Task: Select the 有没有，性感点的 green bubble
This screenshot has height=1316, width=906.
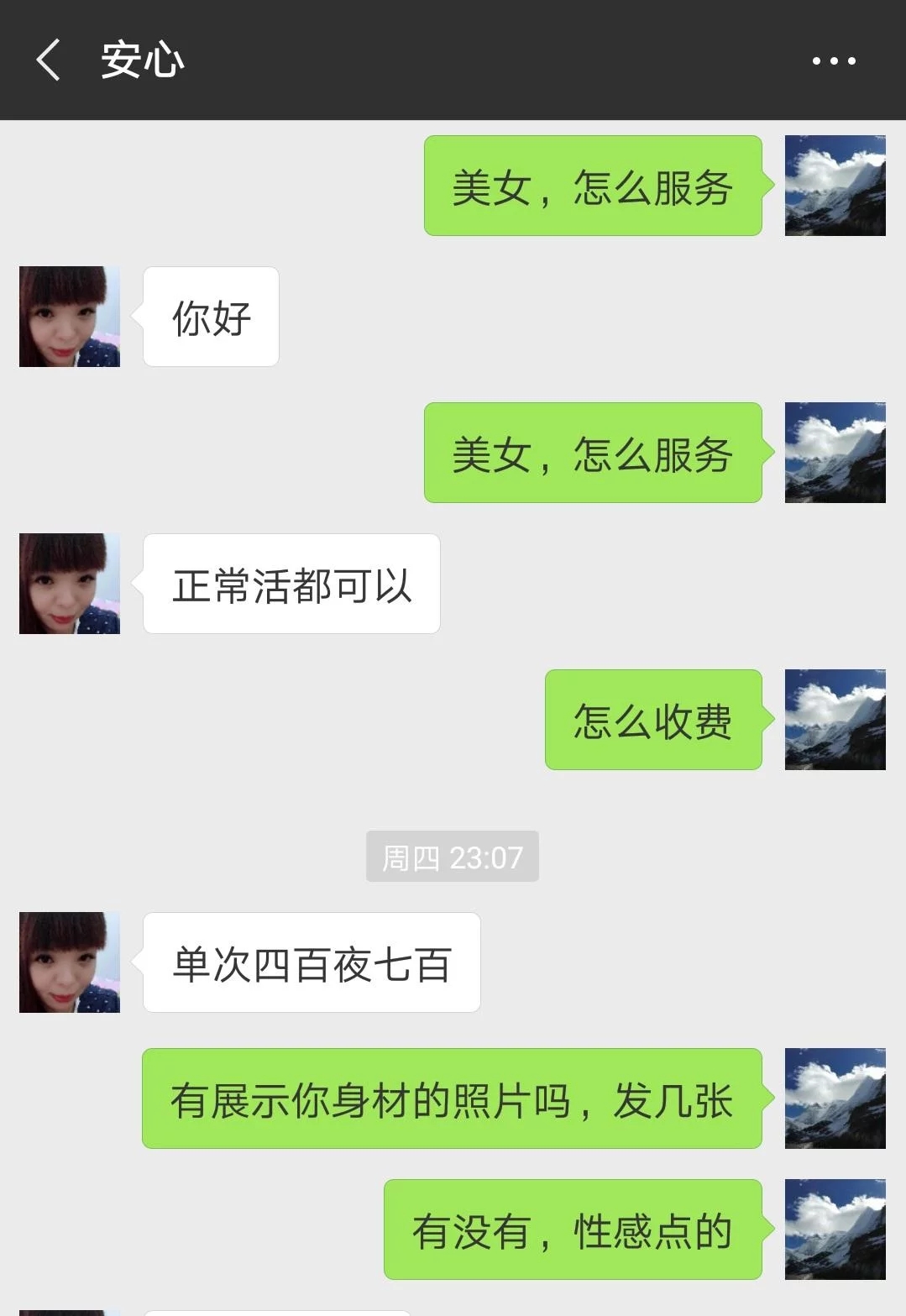Action: click(x=573, y=1229)
